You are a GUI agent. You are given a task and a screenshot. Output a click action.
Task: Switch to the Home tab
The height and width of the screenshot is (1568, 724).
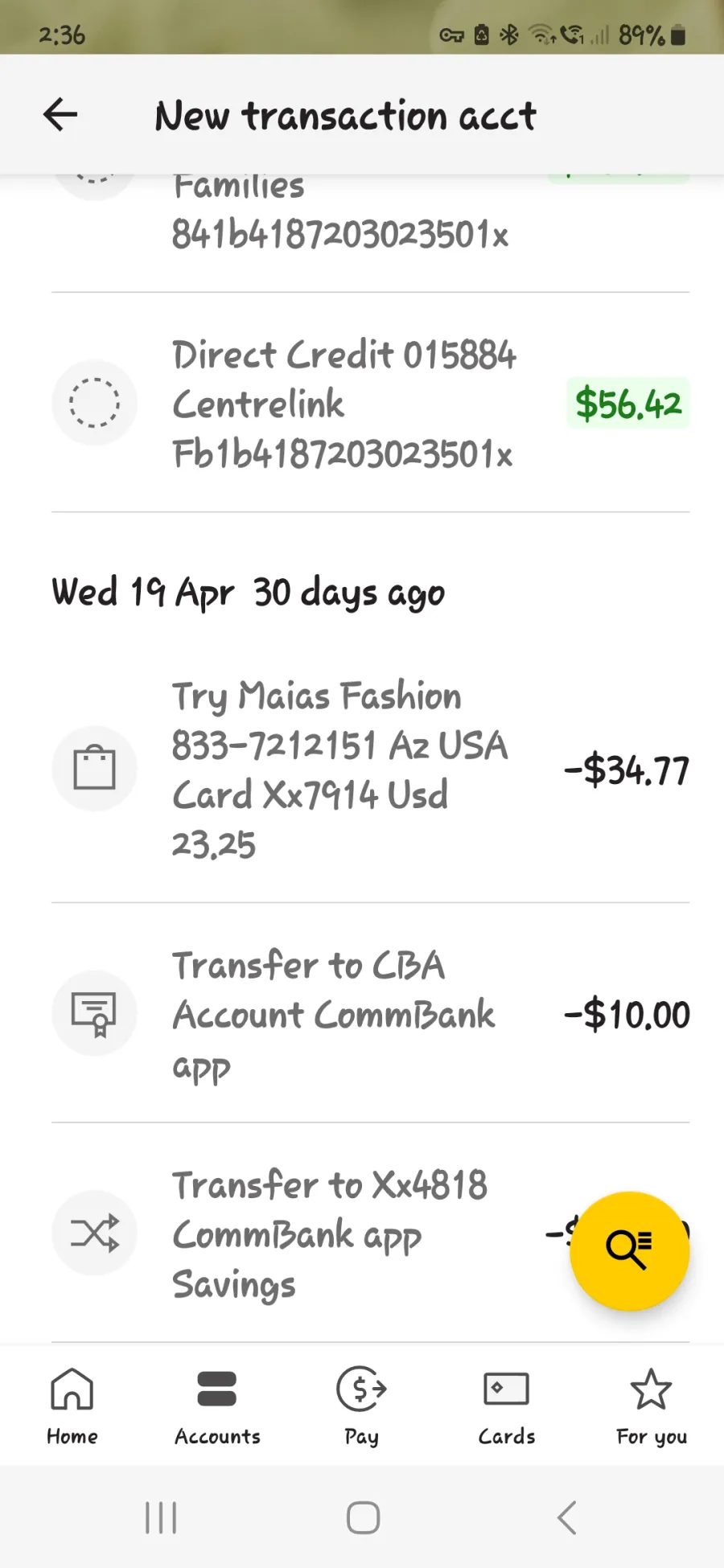pyautogui.click(x=72, y=1407)
